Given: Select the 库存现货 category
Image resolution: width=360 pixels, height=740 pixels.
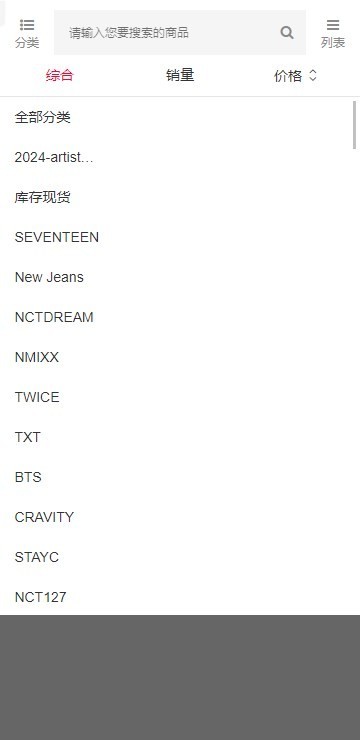Looking at the screenshot, I should coord(42,197).
